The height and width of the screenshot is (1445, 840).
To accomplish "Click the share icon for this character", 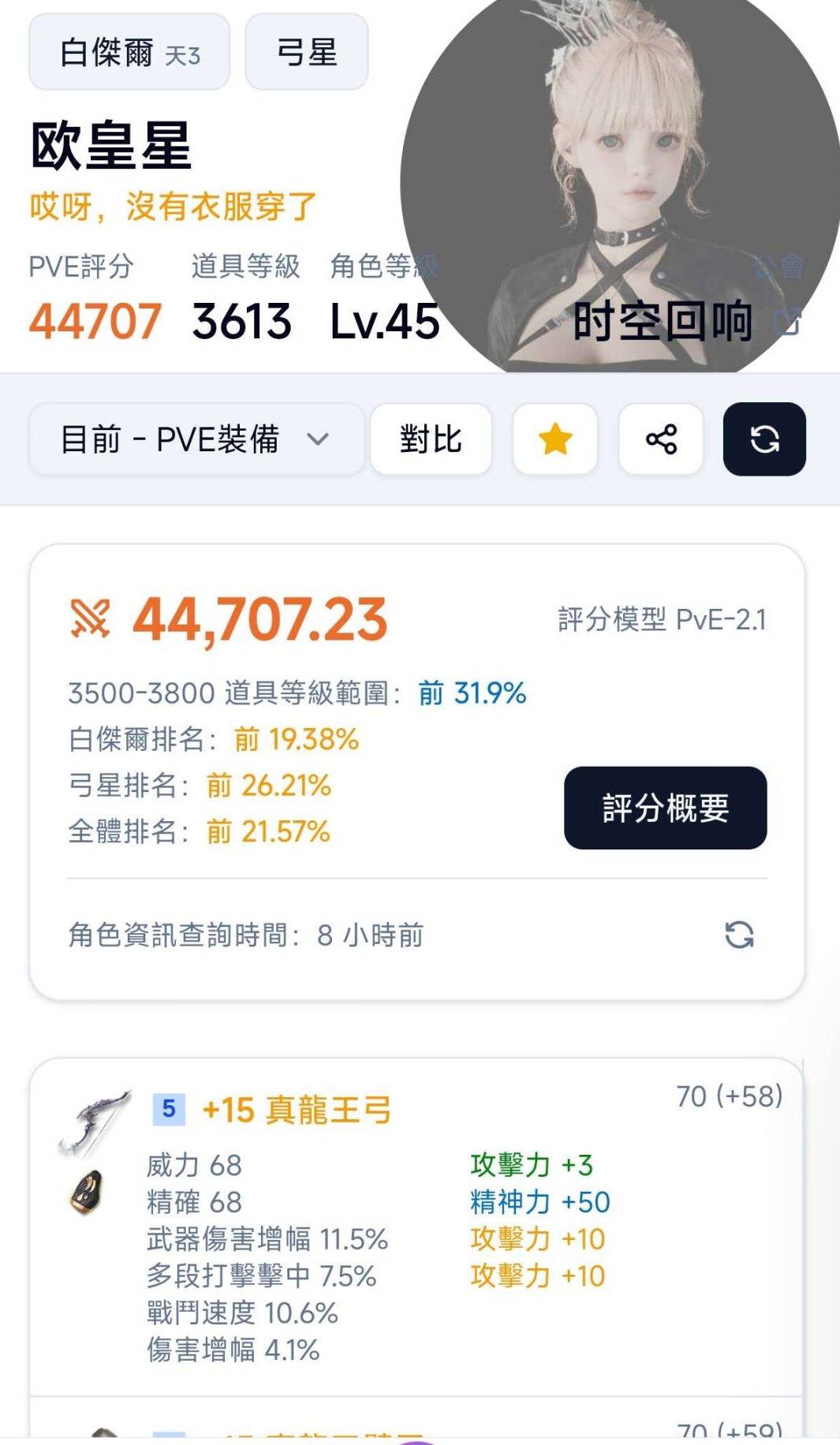I will (x=661, y=439).
